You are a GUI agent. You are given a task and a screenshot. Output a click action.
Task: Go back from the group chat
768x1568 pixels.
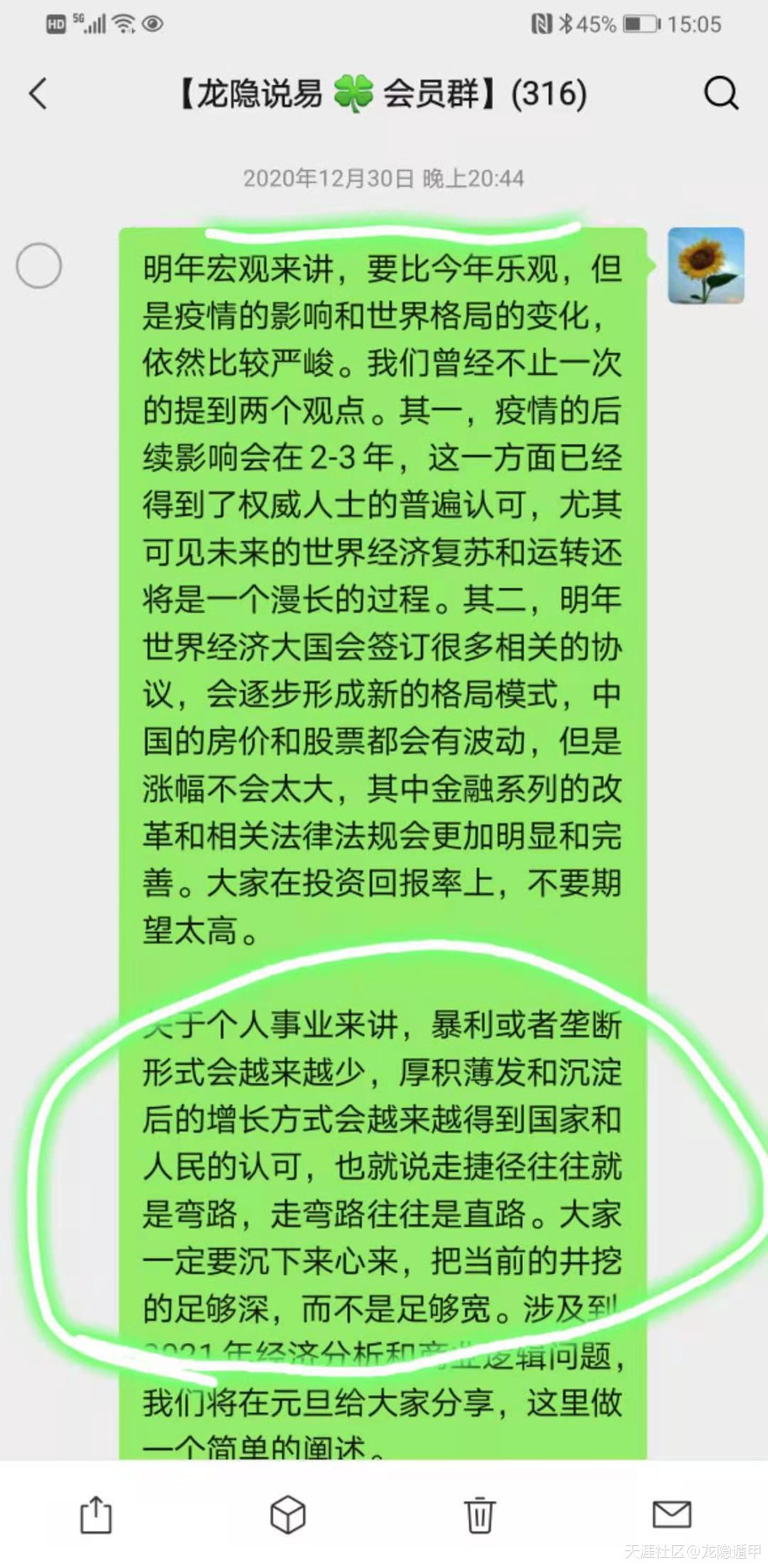tap(38, 94)
